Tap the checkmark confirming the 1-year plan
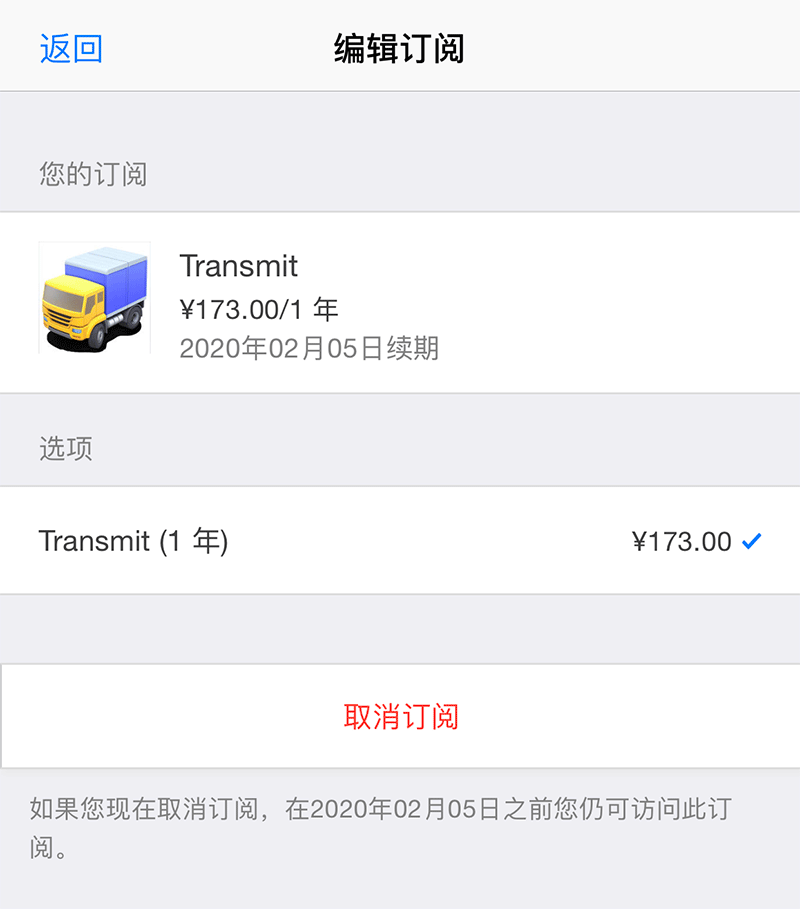Image resolution: width=800 pixels, height=909 pixels. 753,540
